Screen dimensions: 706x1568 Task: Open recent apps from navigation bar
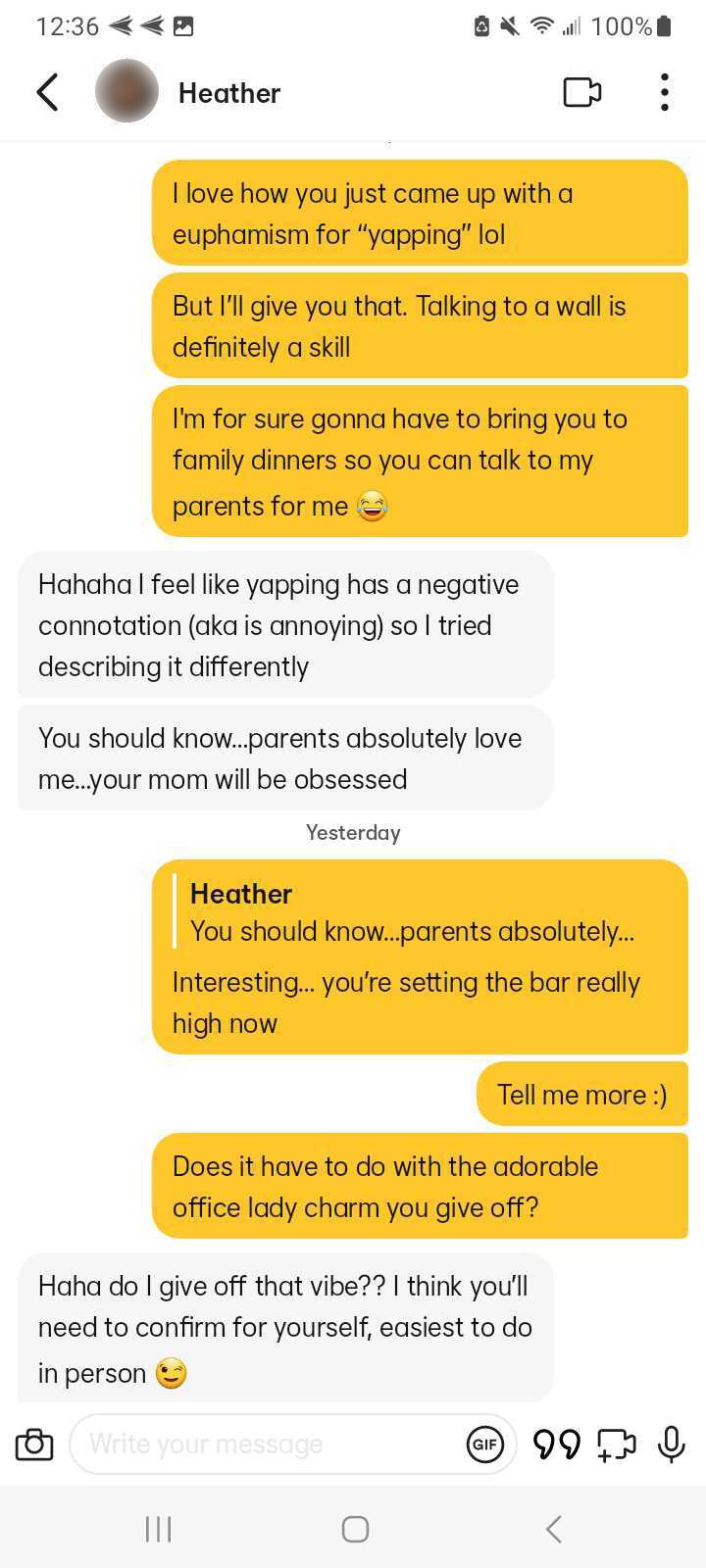tap(158, 1528)
